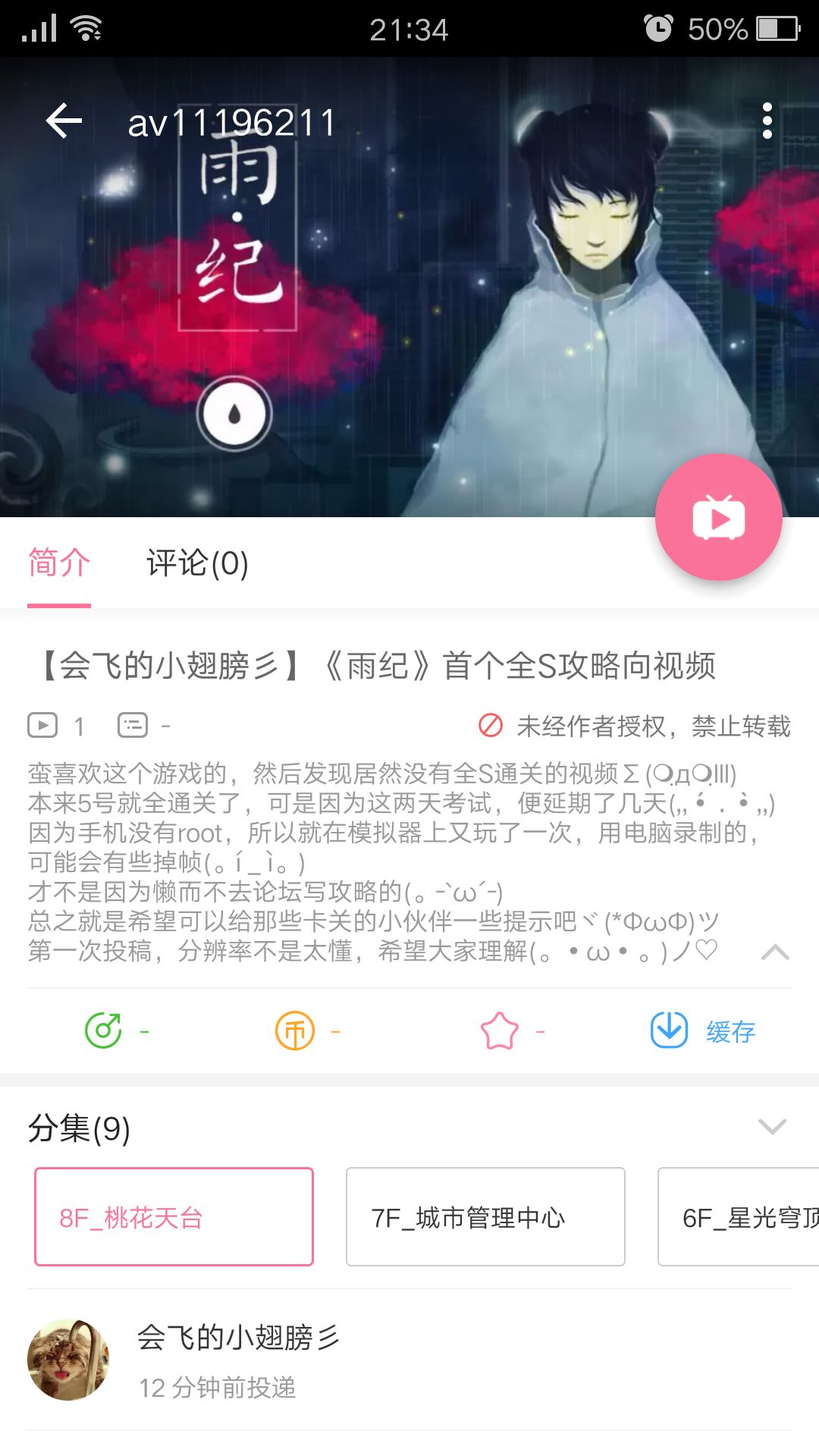Collapse the video description with the up chevron
Image resolution: width=819 pixels, height=1456 pixels.
(775, 950)
